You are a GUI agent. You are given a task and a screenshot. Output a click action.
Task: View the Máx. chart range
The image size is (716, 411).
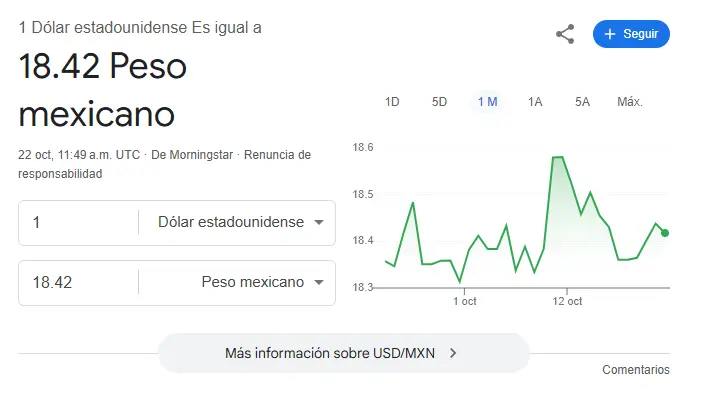(630, 102)
